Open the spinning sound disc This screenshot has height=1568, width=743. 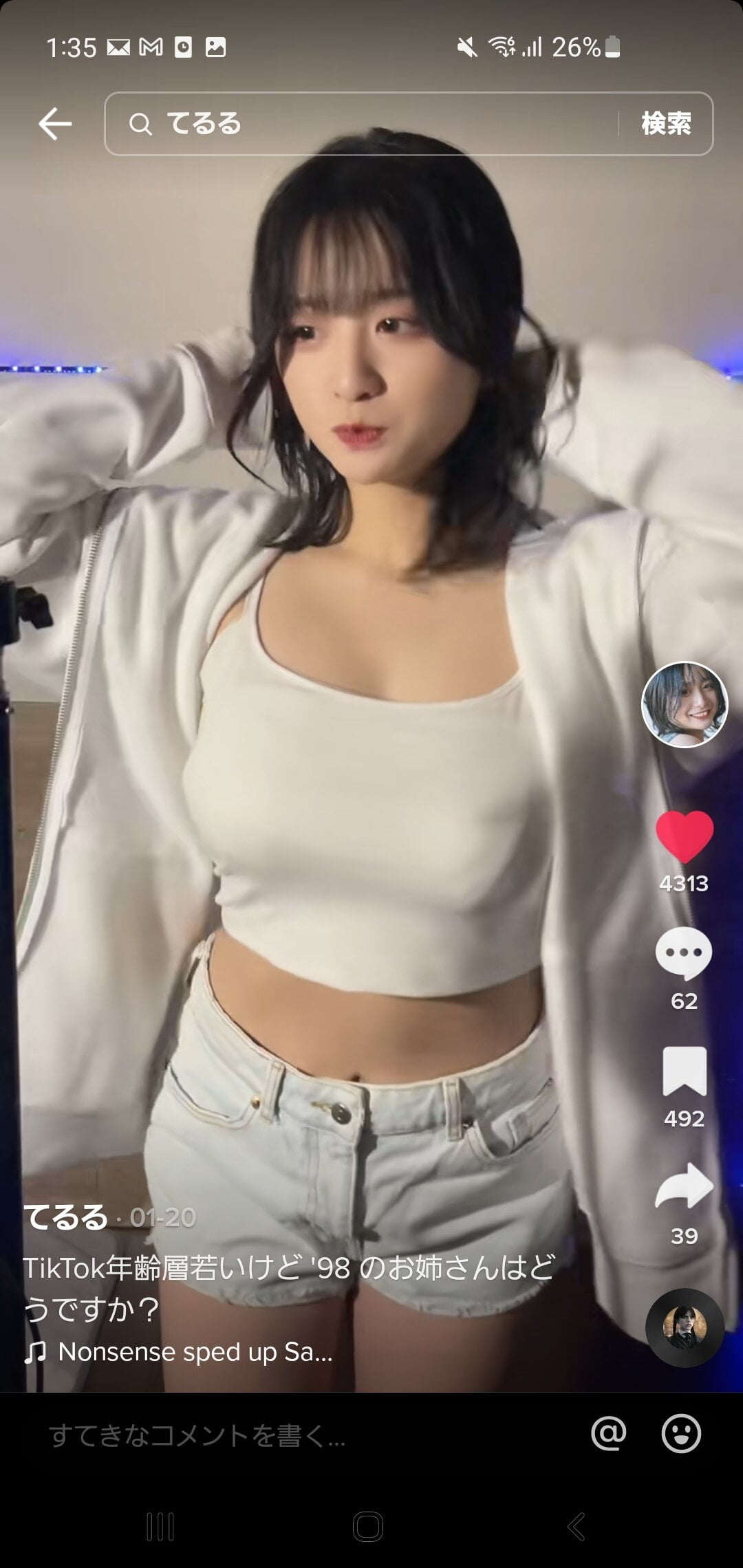click(x=685, y=1327)
